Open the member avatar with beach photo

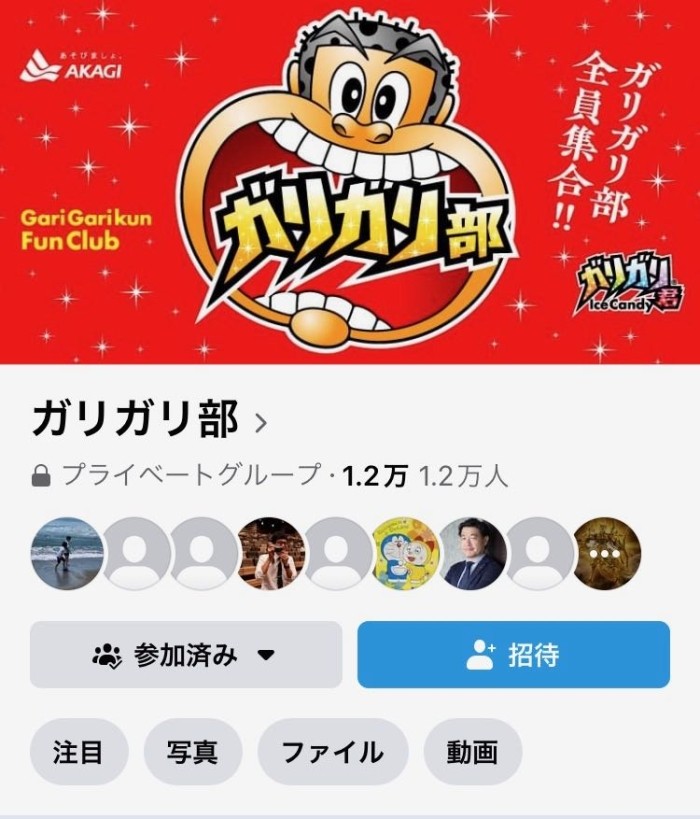[67, 554]
